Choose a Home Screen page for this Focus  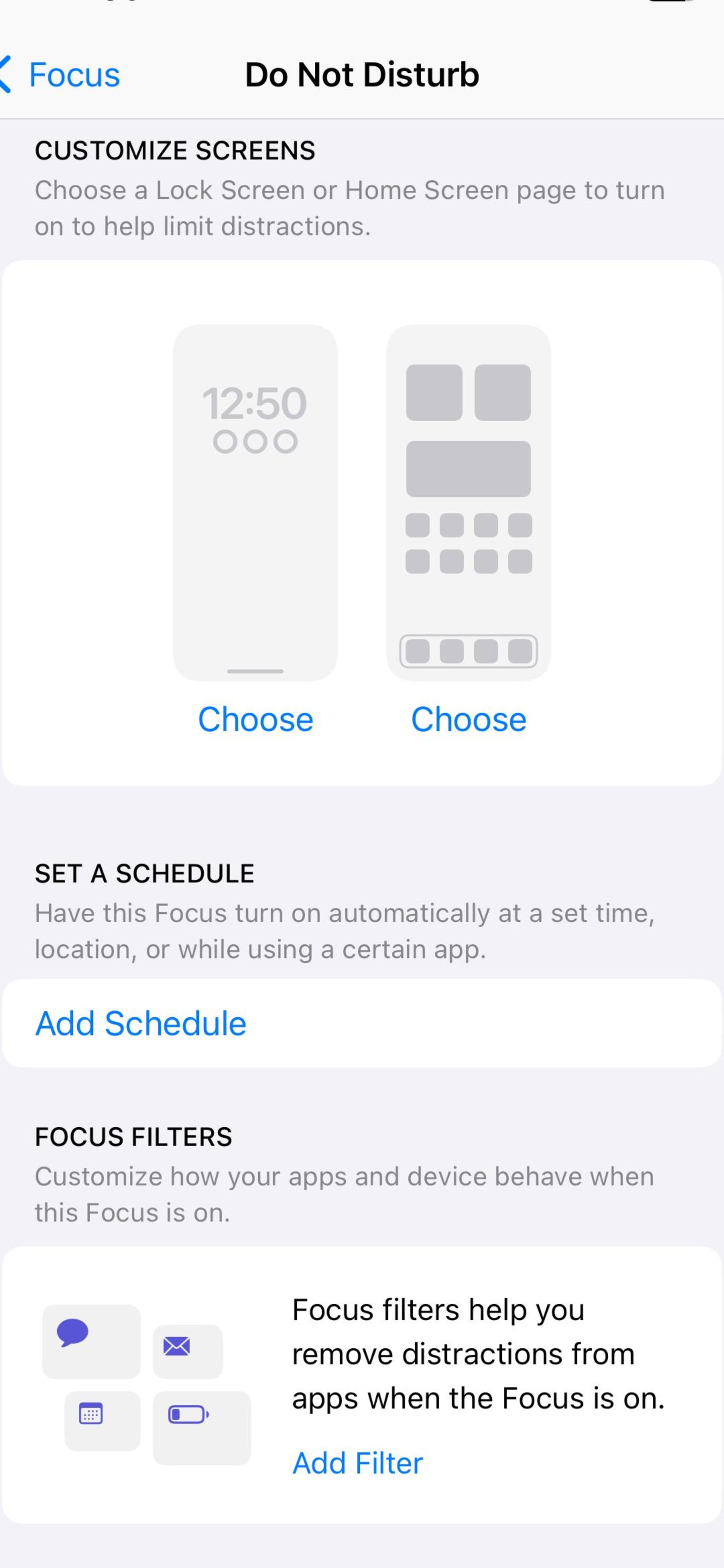click(468, 720)
